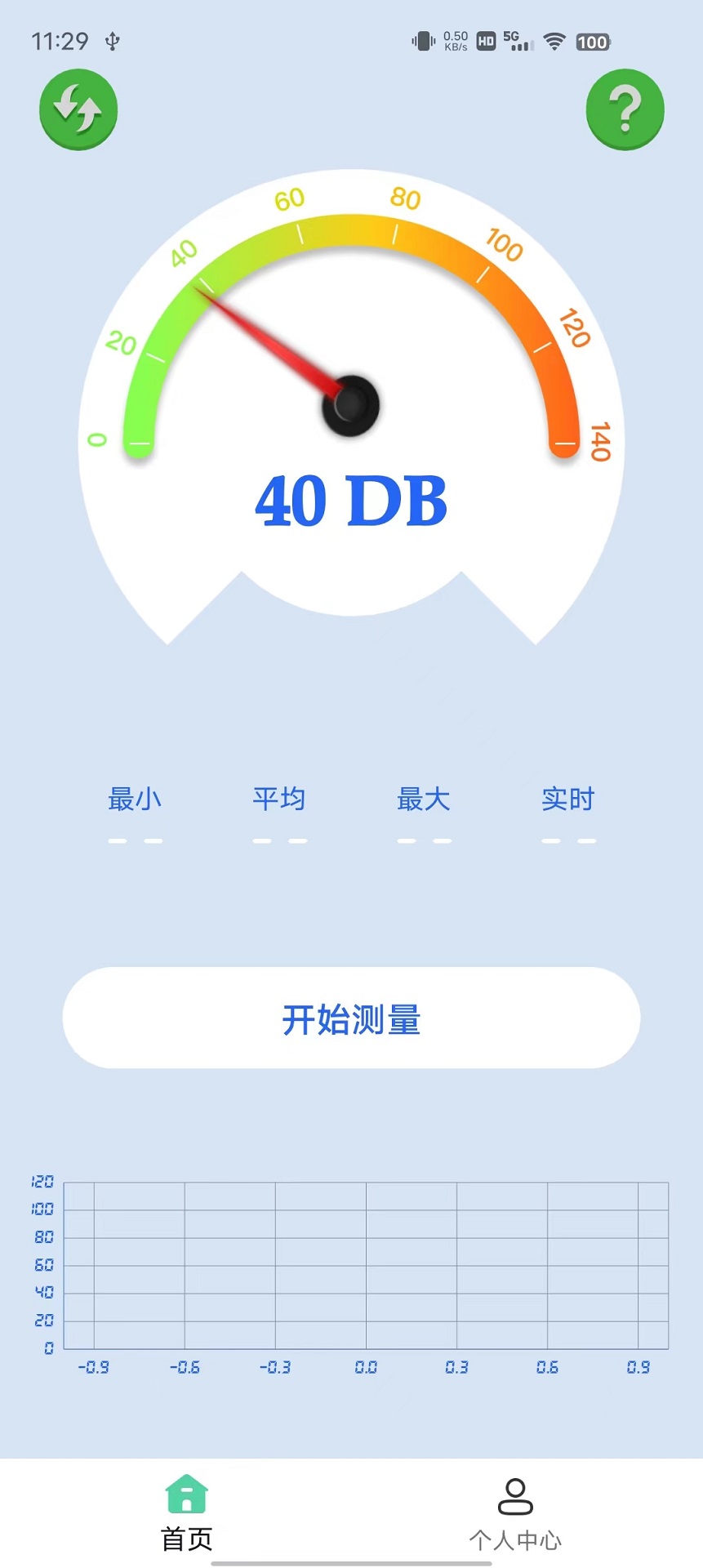This screenshot has width=703, height=1568.
Task: Tap the USB icon next to the clock
Action: point(114,41)
